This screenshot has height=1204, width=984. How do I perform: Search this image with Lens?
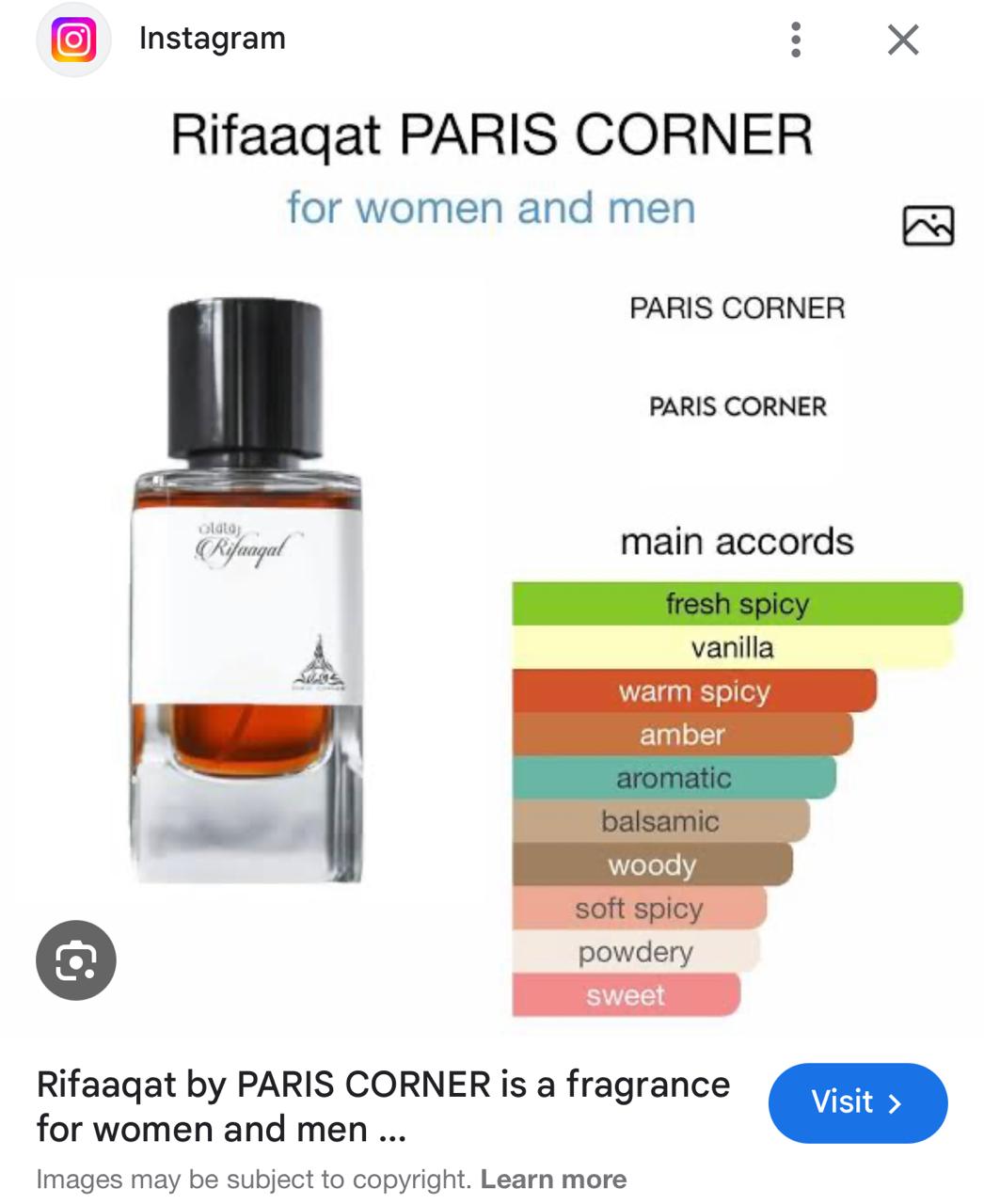76,960
